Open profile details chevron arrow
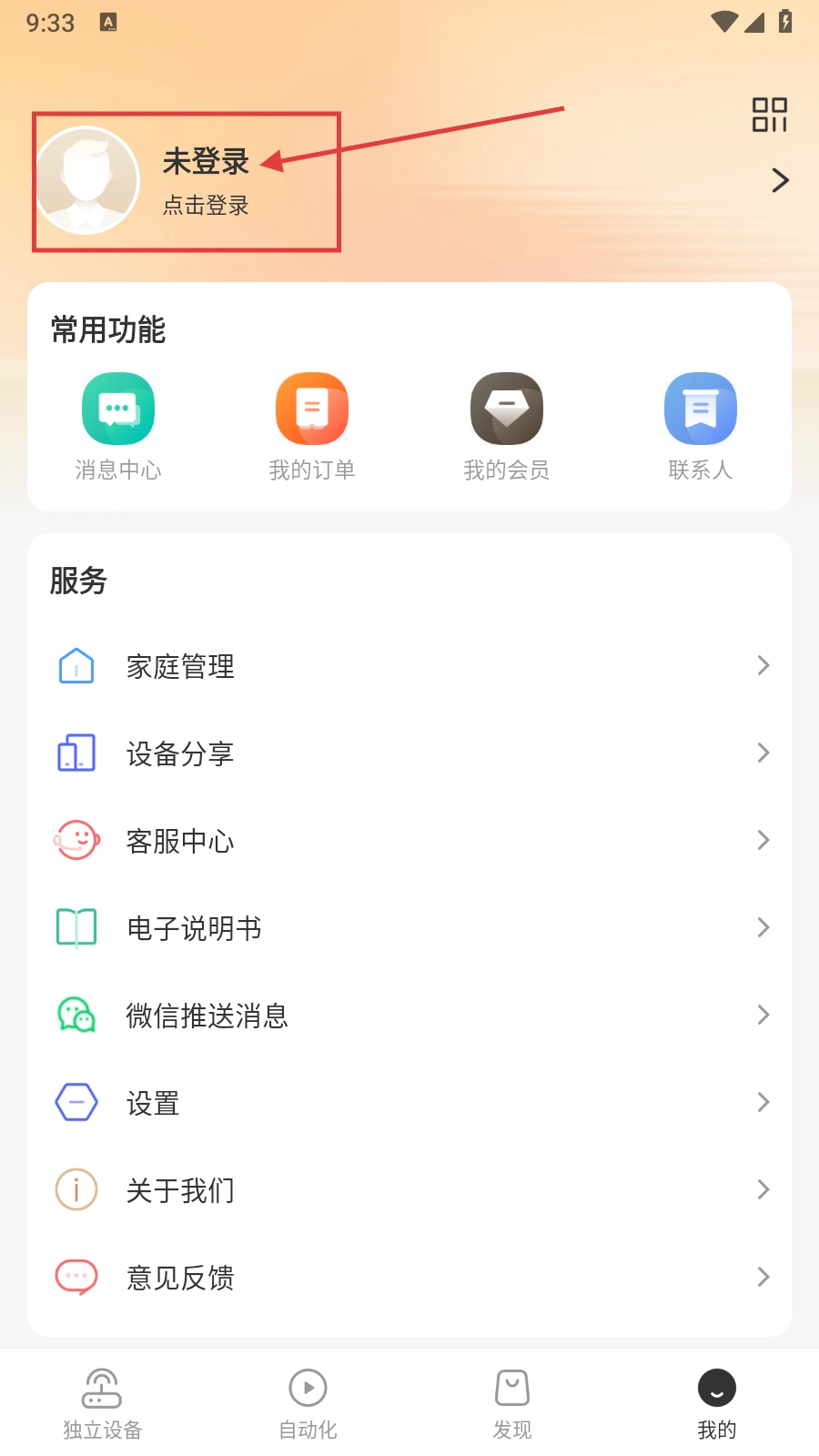The width and height of the screenshot is (819, 1456). tap(780, 180)
